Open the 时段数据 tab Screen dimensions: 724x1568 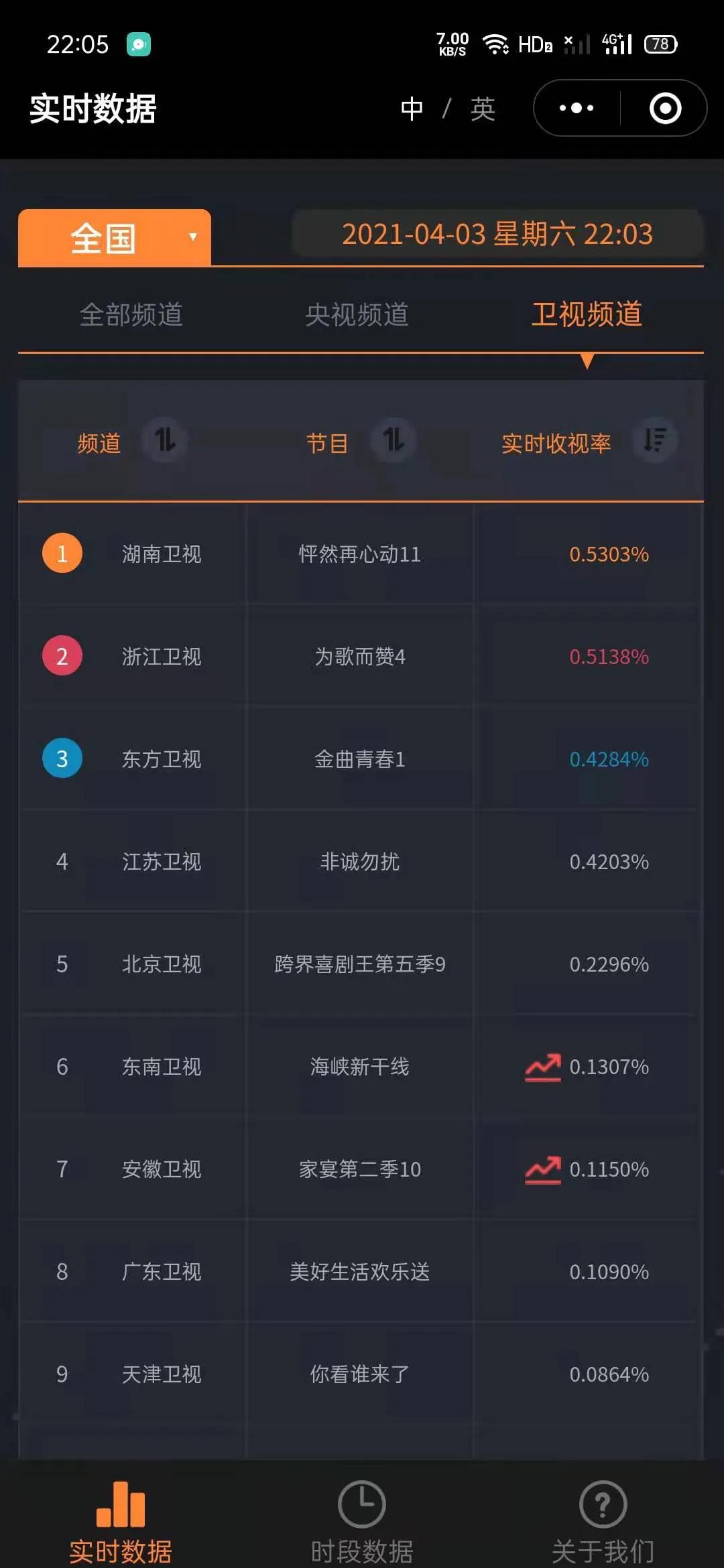[x=362, y=1522]
